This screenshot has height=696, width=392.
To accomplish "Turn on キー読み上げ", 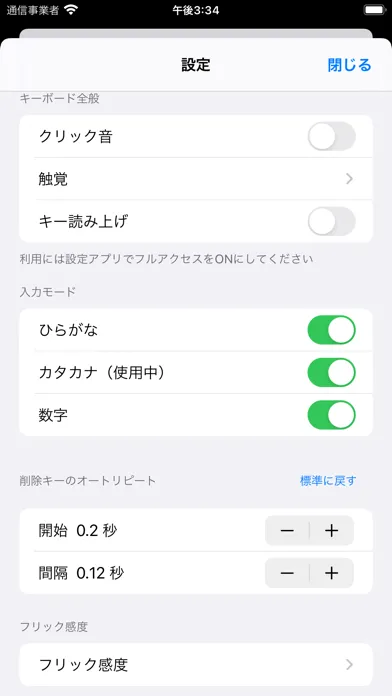I will point(332,221).
